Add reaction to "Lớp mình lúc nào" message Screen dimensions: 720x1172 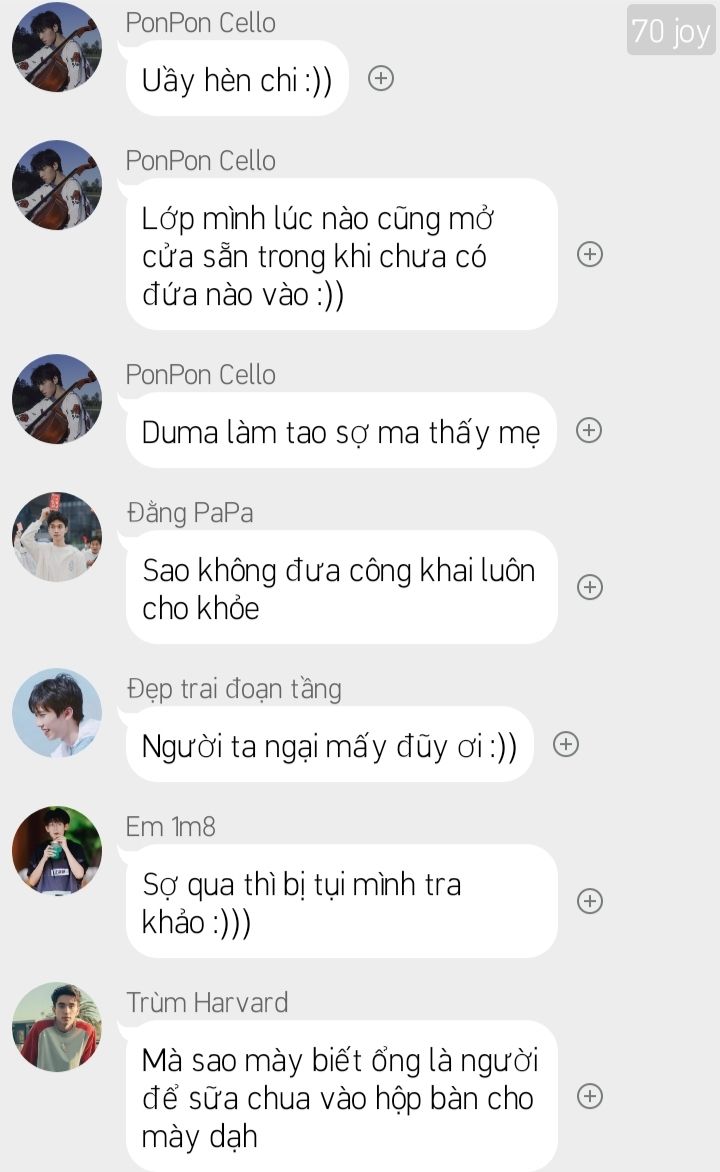point(590,254)
